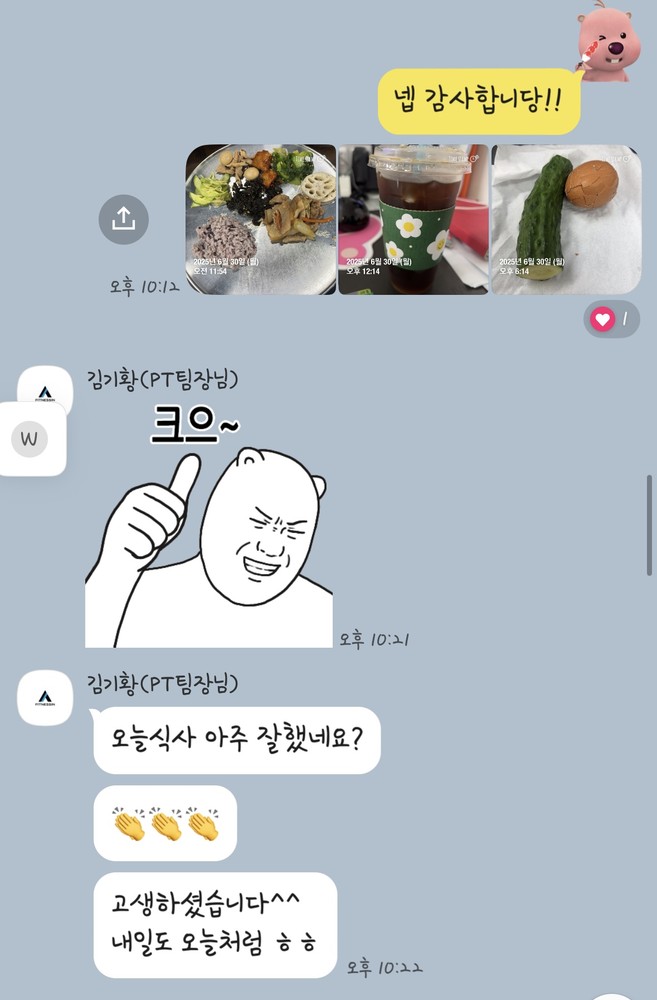
Task: Open the floating W side button
Action: click(x=29, y=439)
